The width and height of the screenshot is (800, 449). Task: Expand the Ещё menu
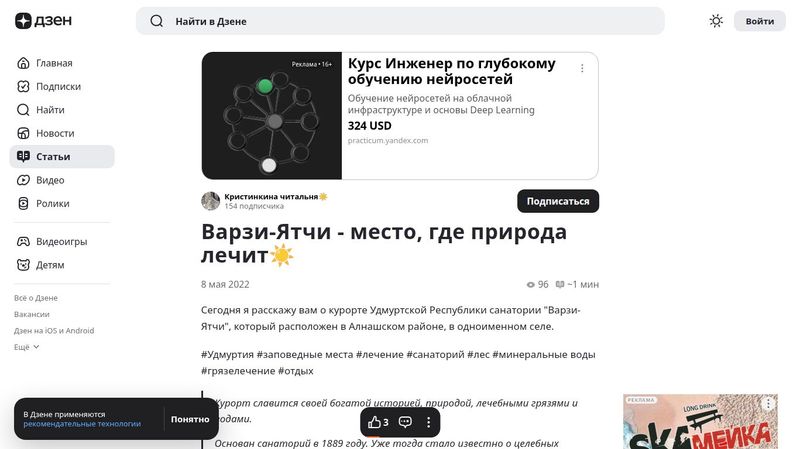[x=27, y=347]
